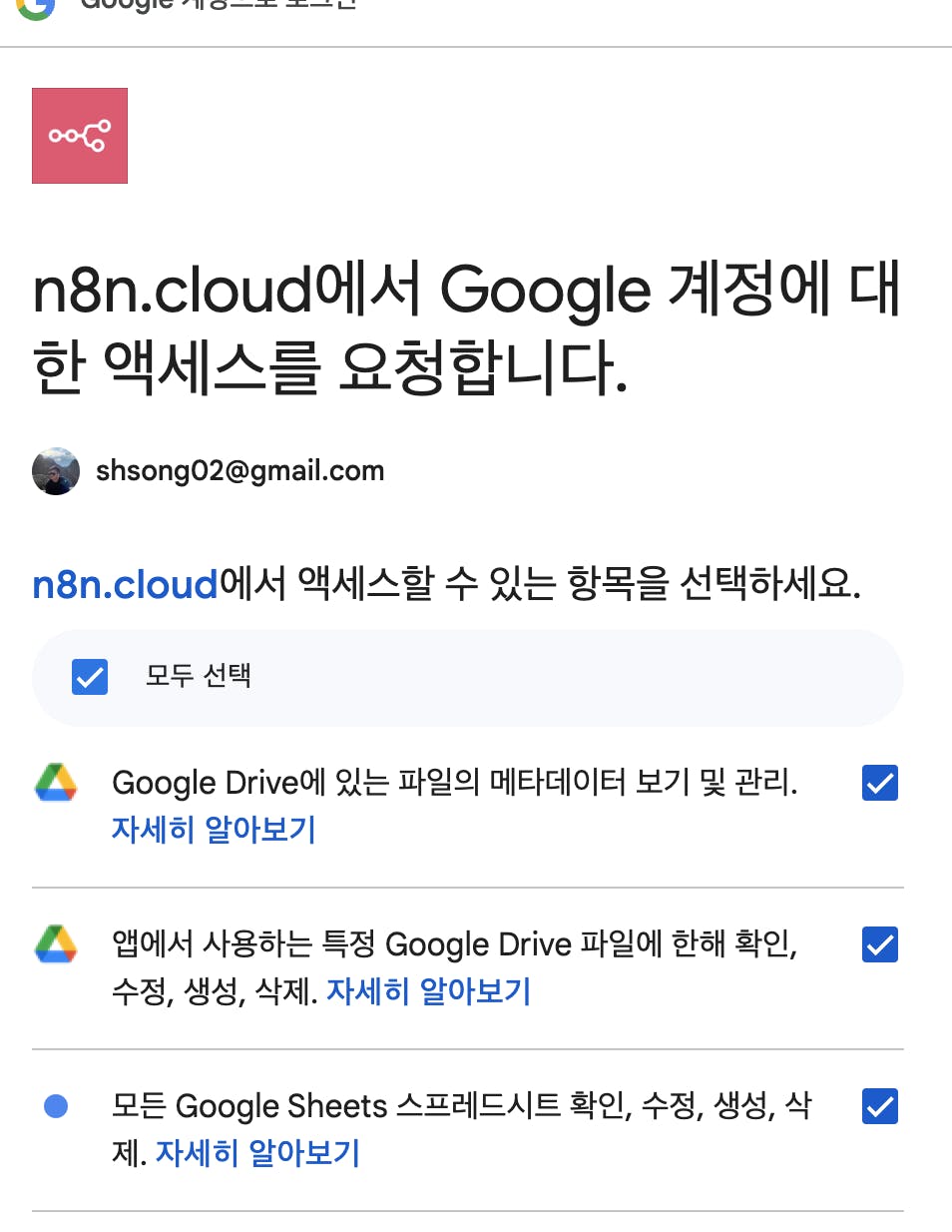
Task: Open 자세히 알아보기 for Google Sheets permission
Action: coord(257,1153)
